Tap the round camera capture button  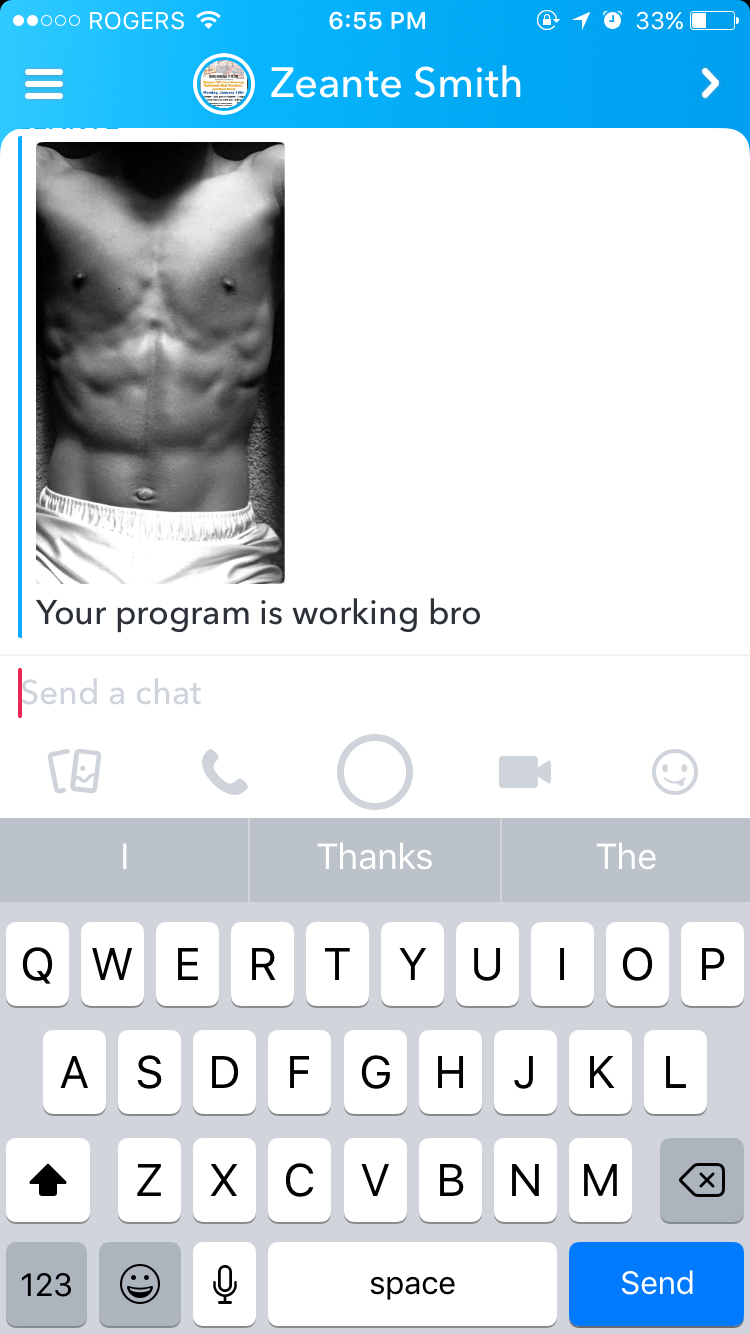pos(375,772)
